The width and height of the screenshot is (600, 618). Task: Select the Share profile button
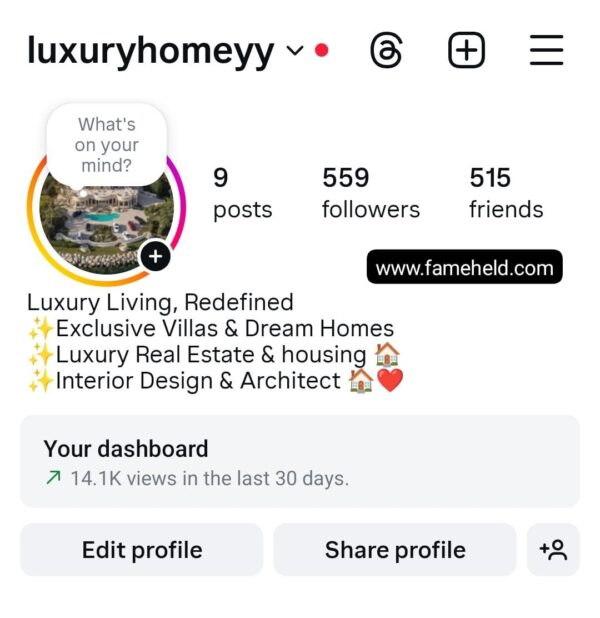pos(395,550)
